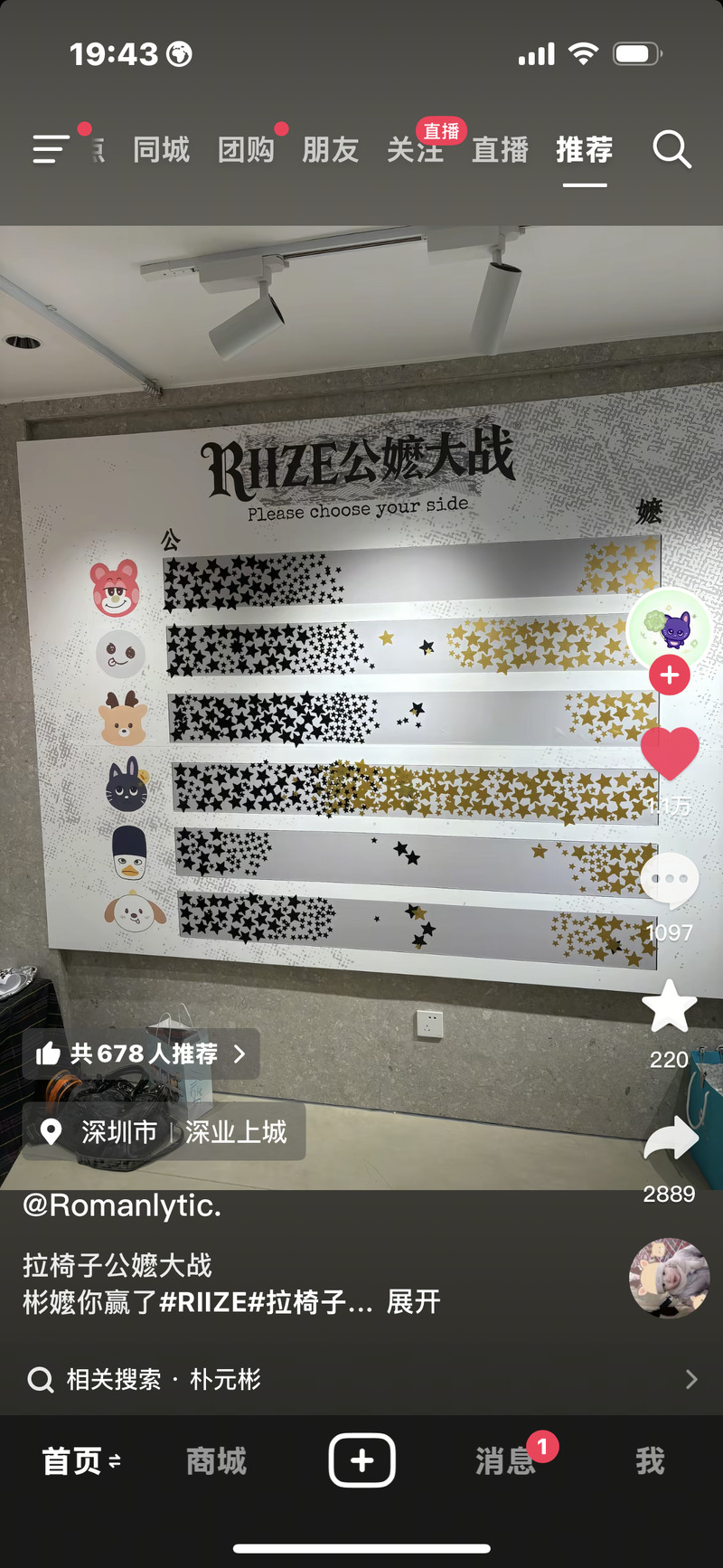Open the 消息 tab

pyautogui.click(x=506, y=1460)
